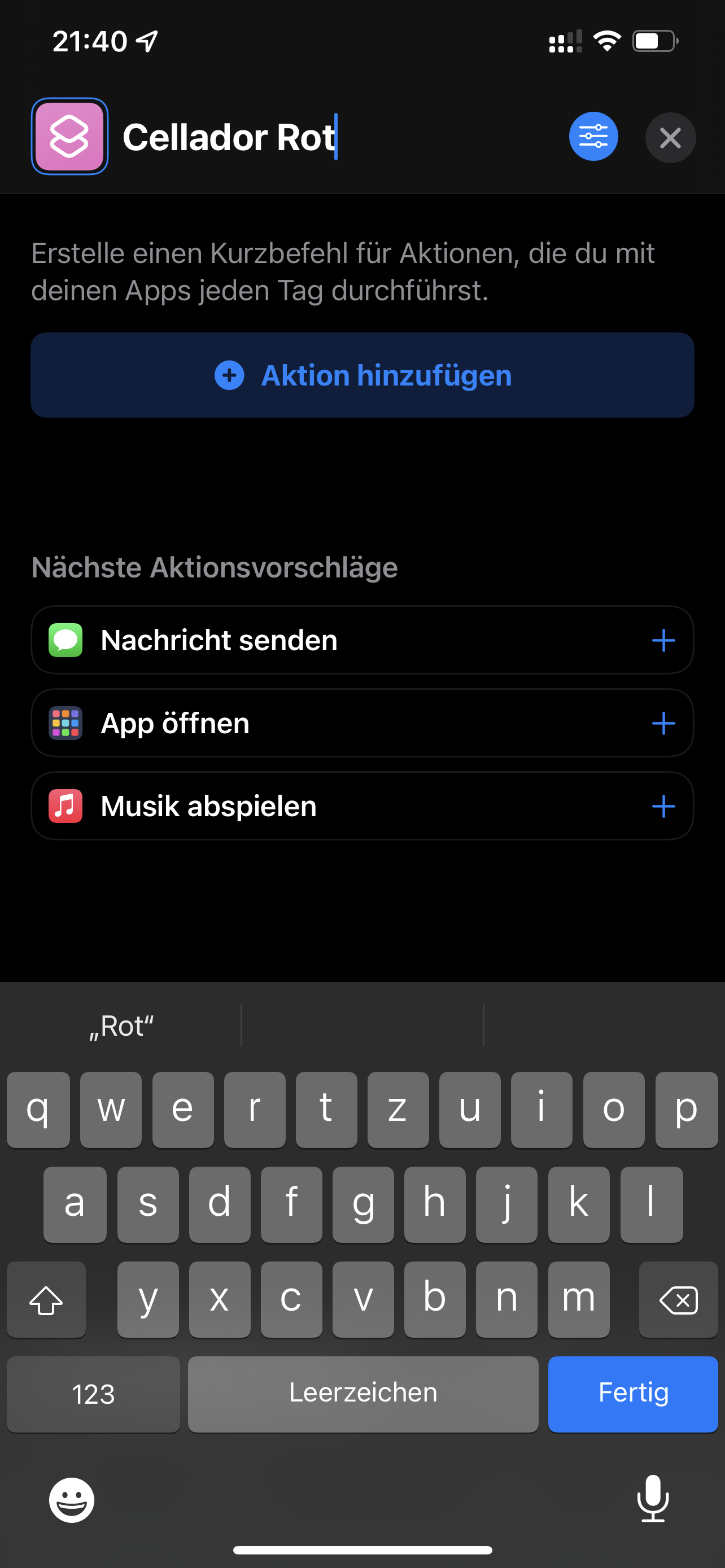Open shortcut settings via the sliders icon
The image size is (725, 1568).
point(593,137)
